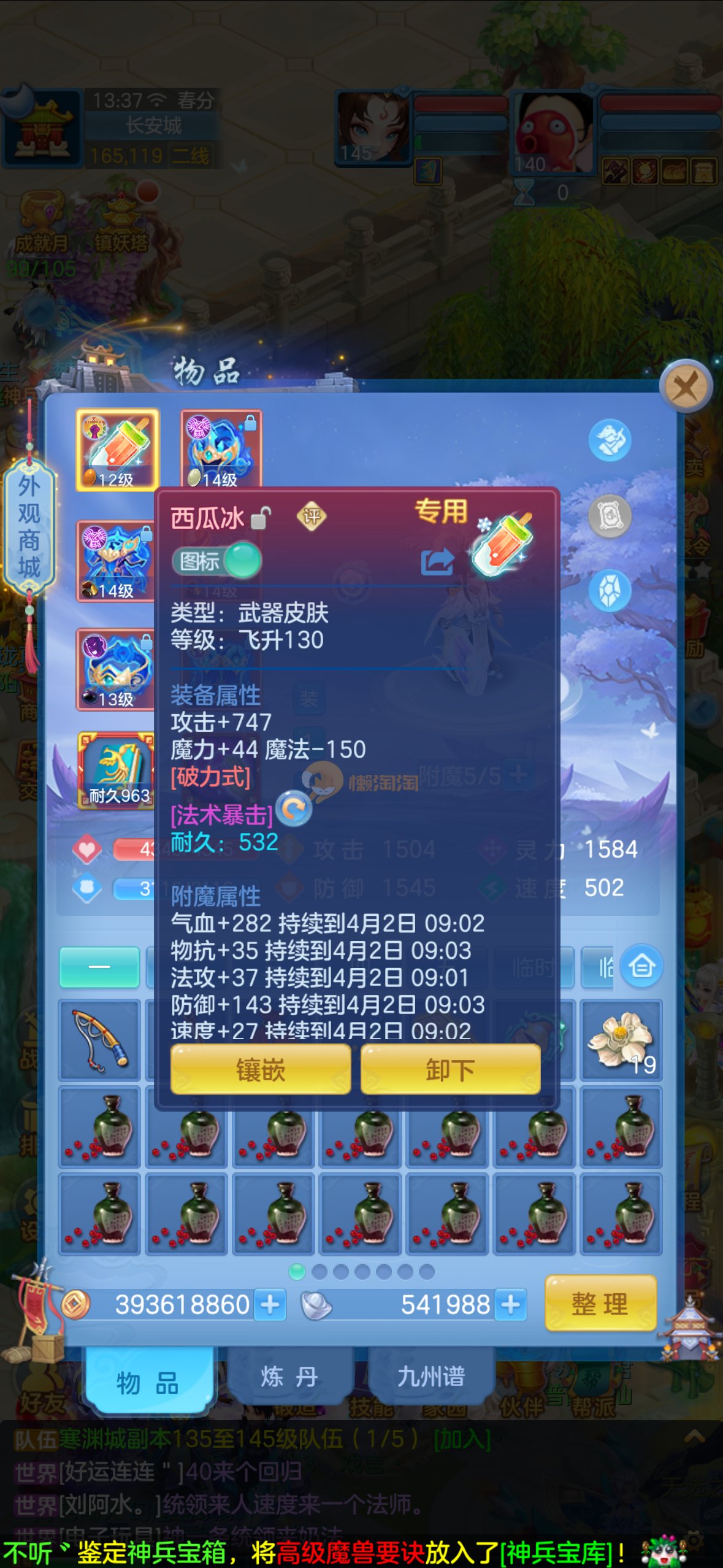Select the 12级 西瓜冰 weapon slot
Screen dimensions: 723x1568
[x=118, y=450]
